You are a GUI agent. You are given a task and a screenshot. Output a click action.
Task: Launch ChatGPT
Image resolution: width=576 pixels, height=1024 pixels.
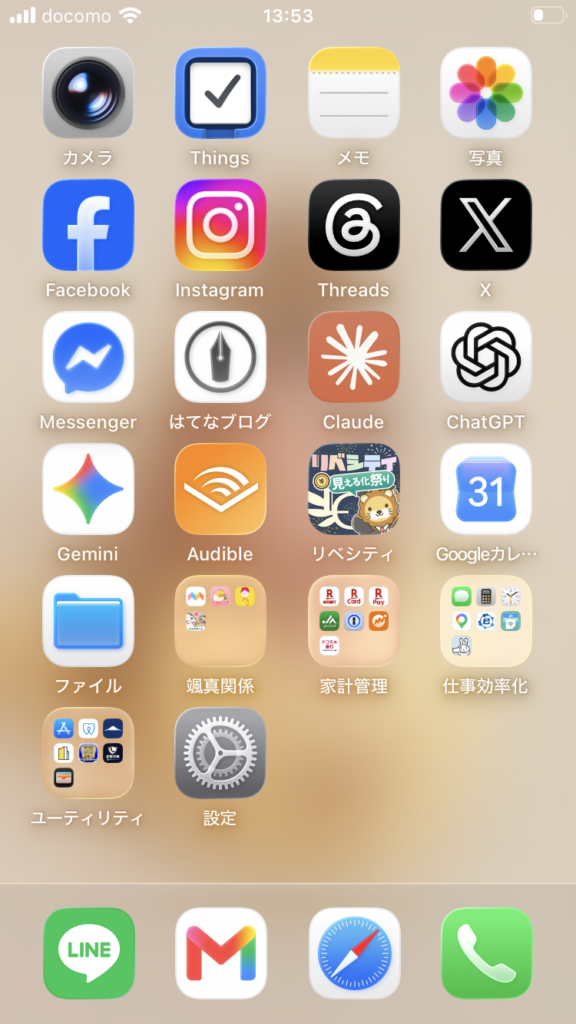[486, 357]
